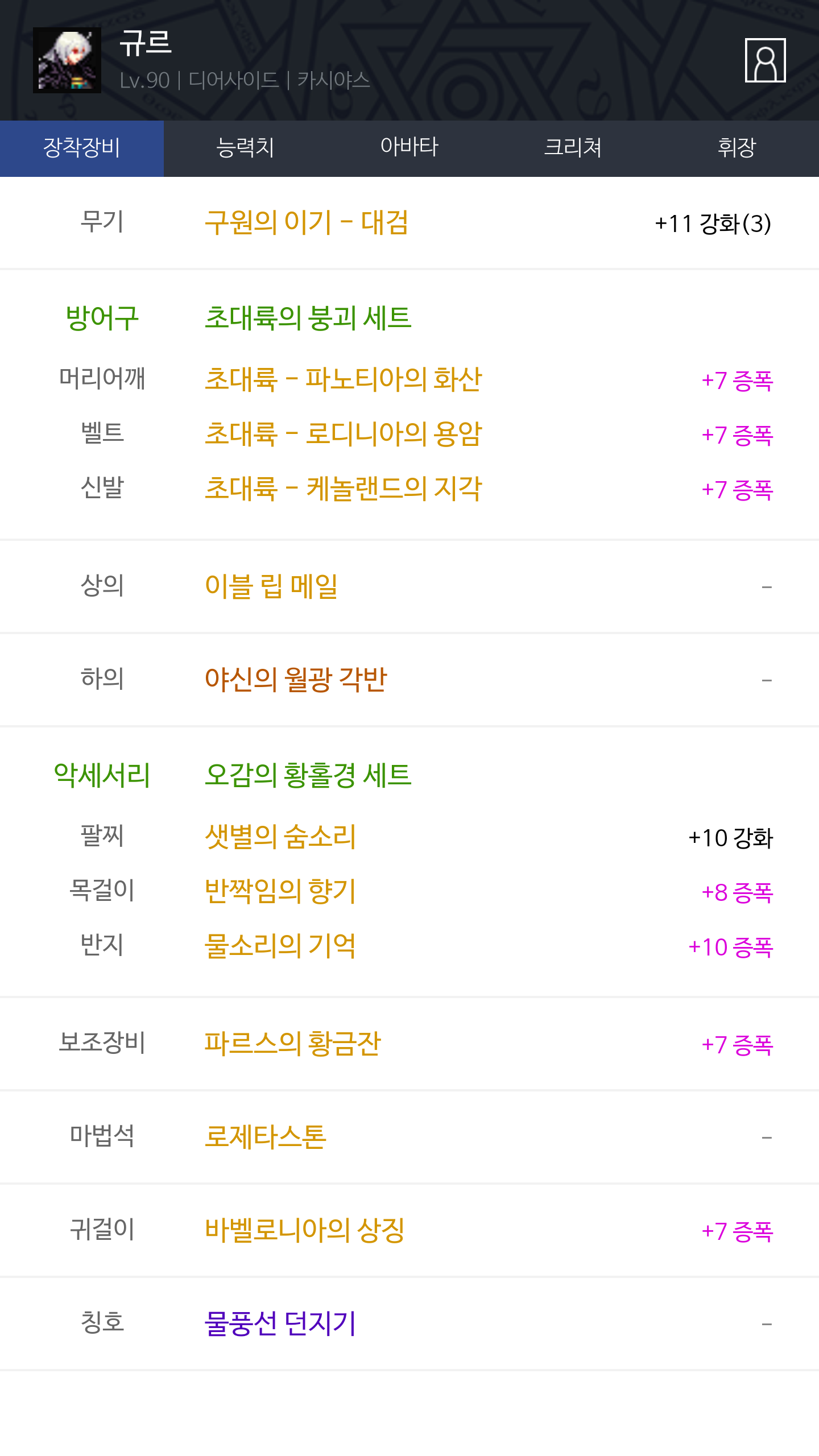Open the character profile icon
819x1456 pixels.
click(765, 60)
